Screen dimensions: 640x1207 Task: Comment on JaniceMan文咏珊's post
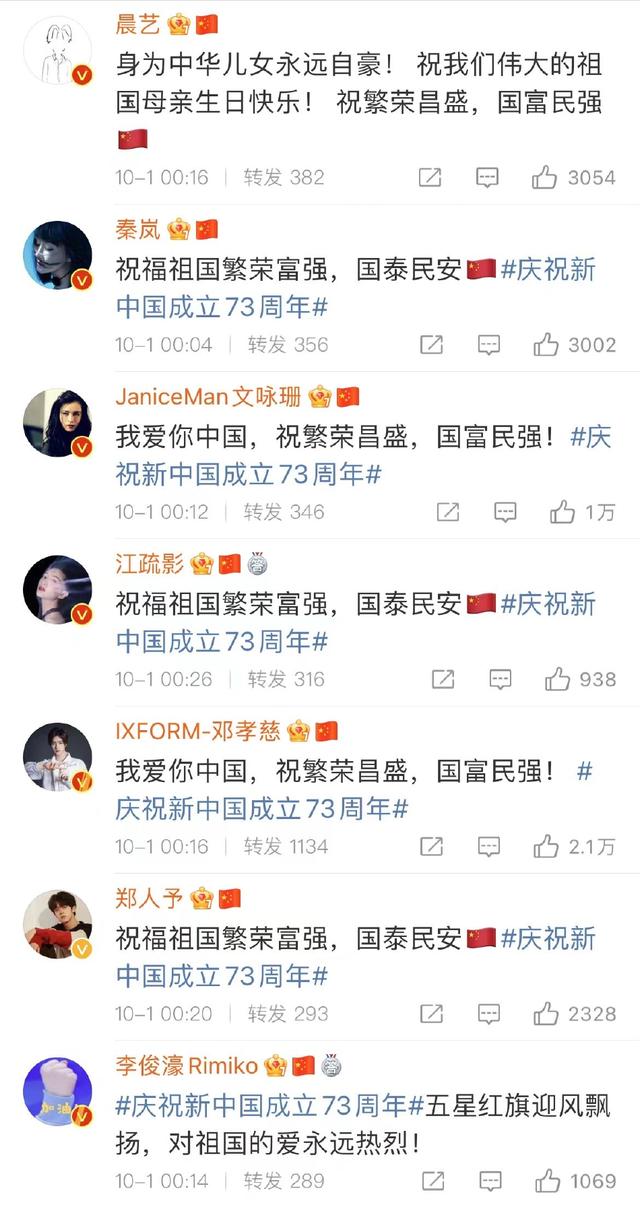pyautogui.click(x=505, y=512)
